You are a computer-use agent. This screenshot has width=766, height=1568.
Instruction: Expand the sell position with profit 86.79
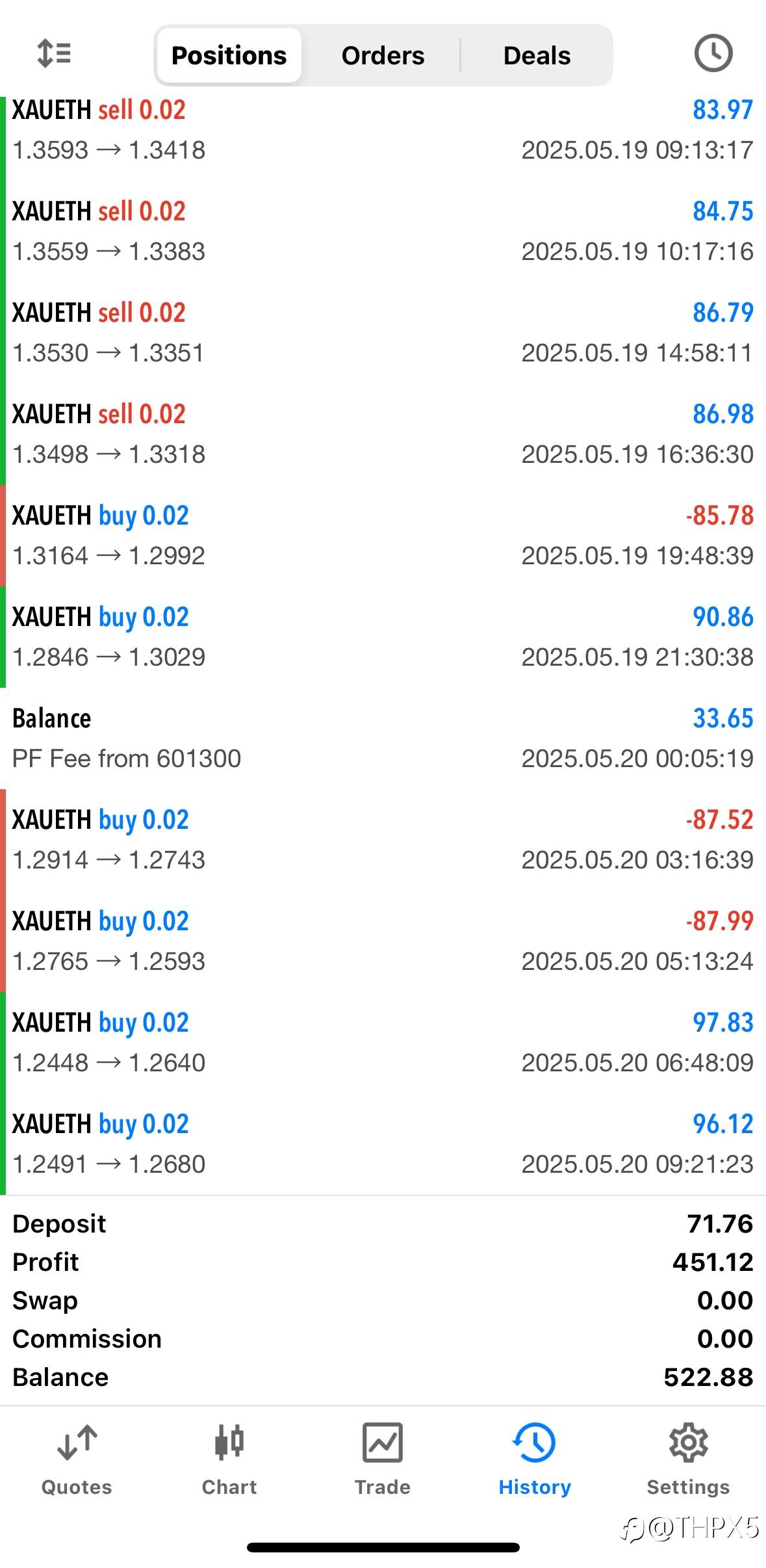383,333
